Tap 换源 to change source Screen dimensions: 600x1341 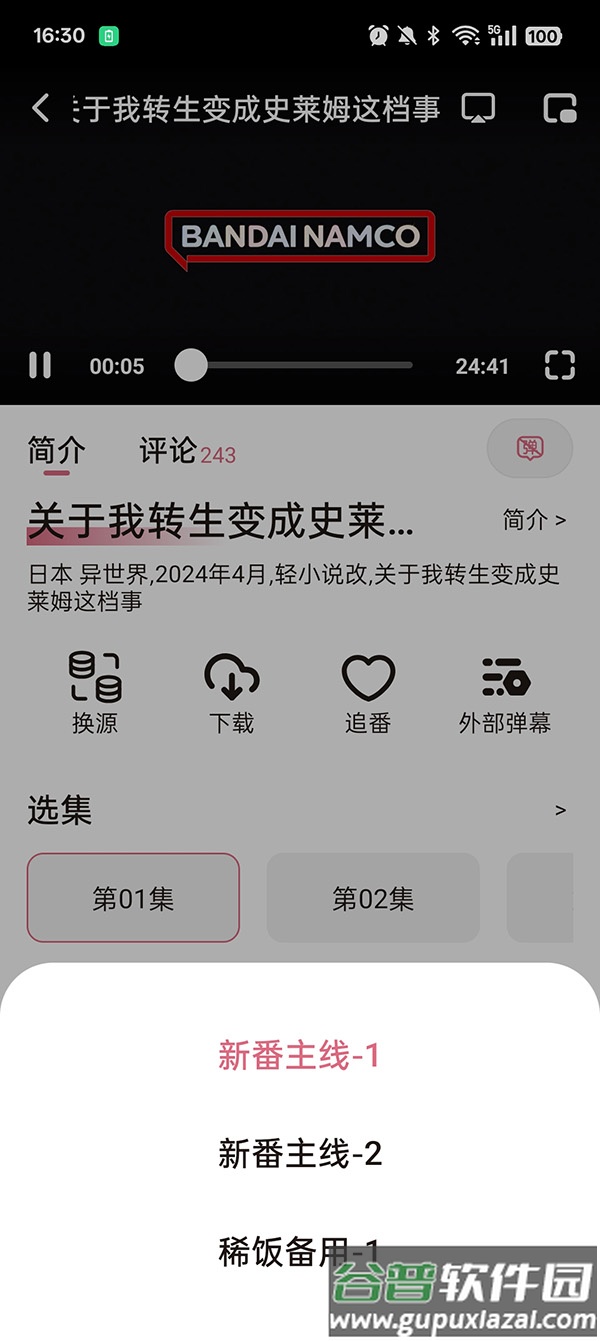(x=95, y=693)
